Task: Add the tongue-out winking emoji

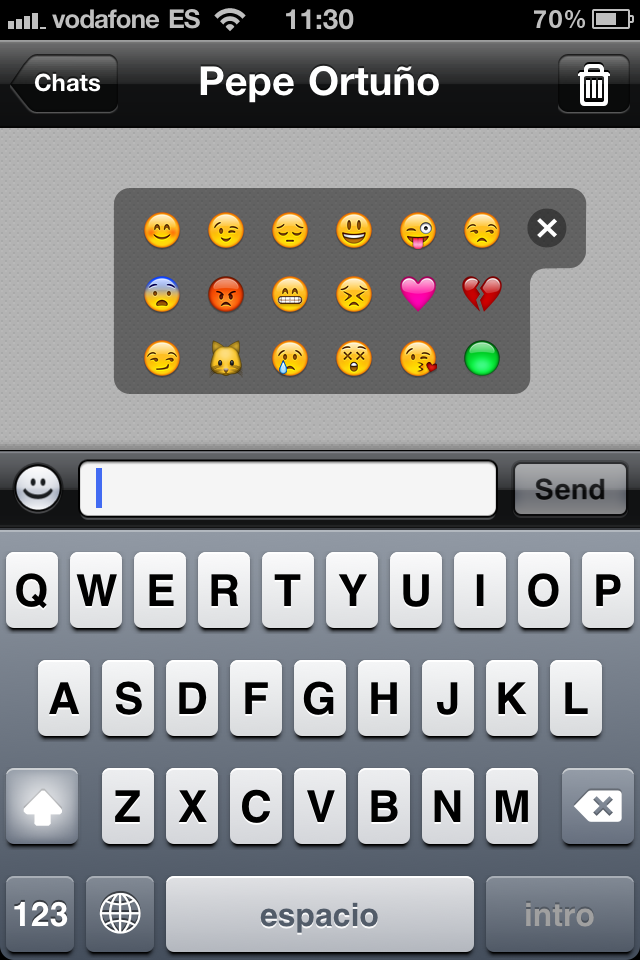Action: [418, 231]
